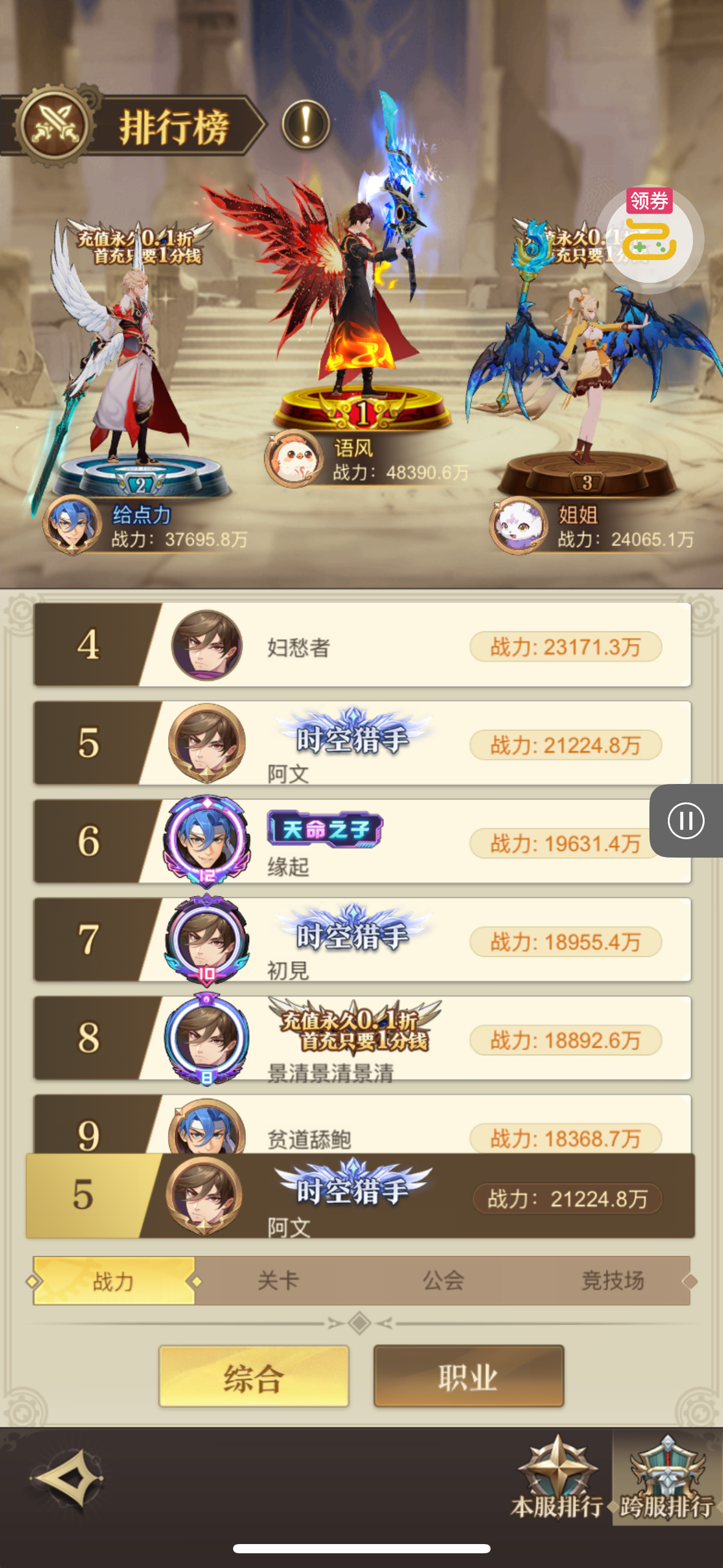This screenshot has height=1568, width=723.
Task: Choose the 综合 filter button
Action: pos(254,1377)
